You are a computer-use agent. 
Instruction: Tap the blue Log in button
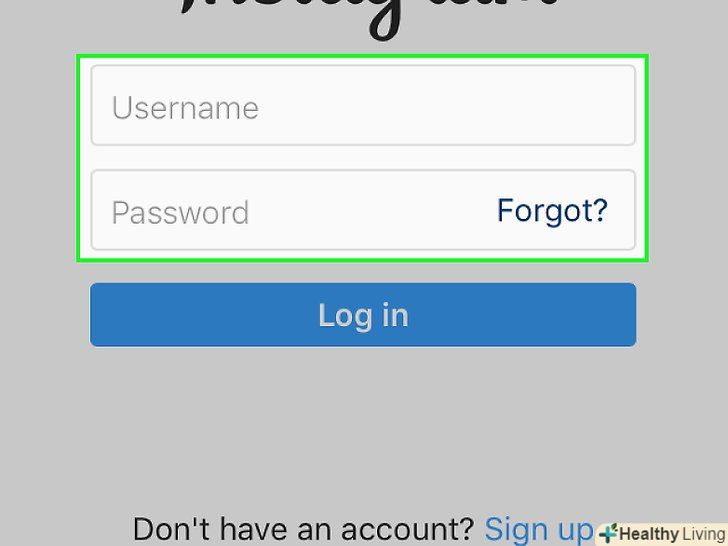click(x=362, y=315)
